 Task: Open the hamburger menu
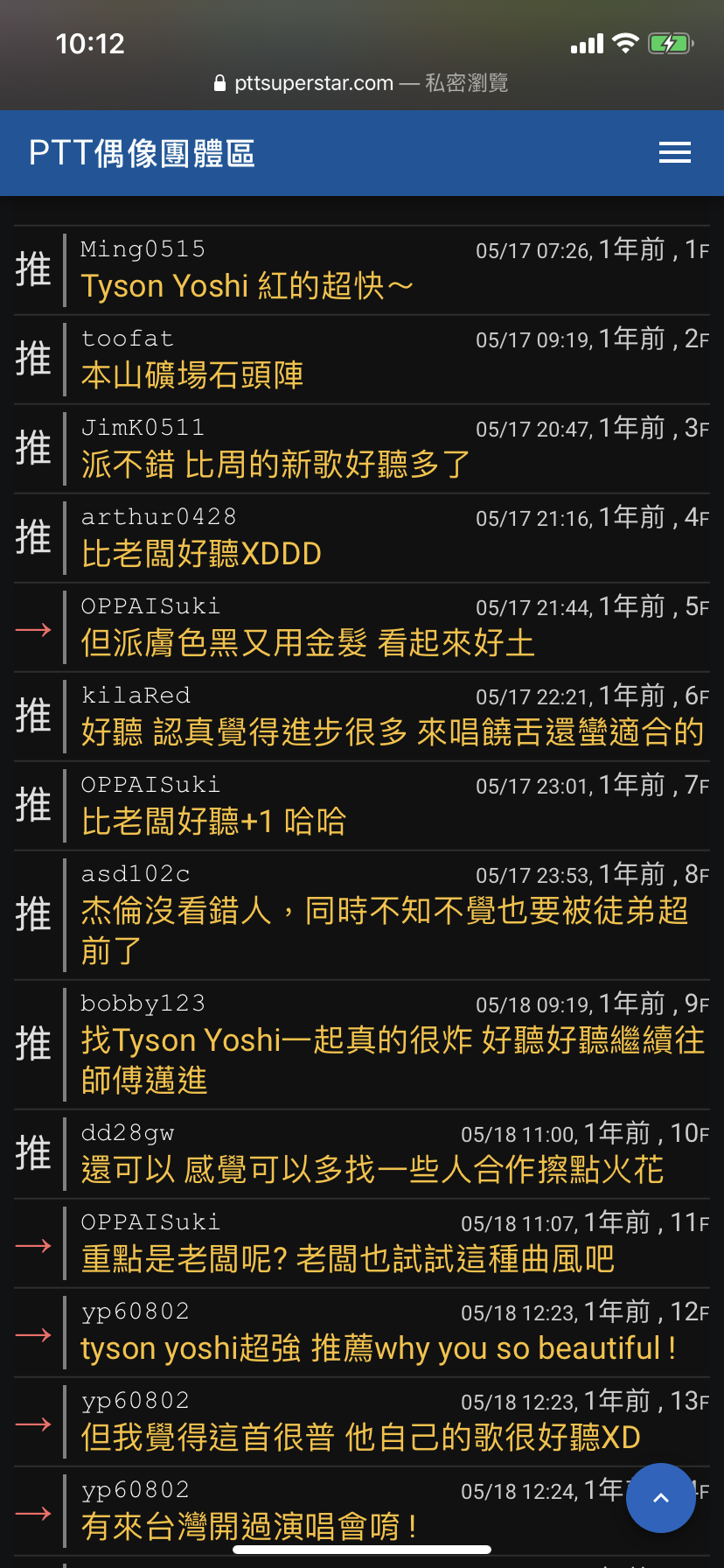(674, 153)
